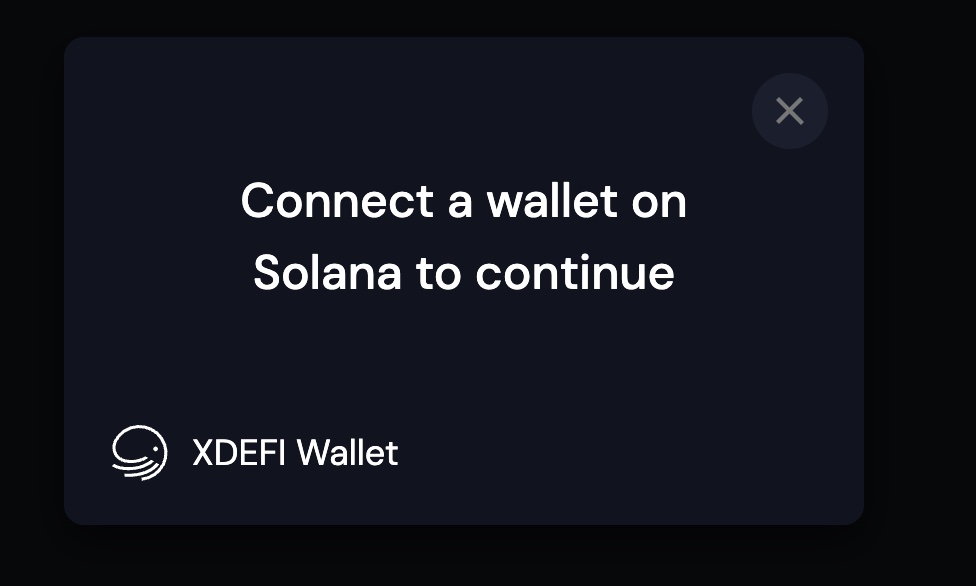Close the wallet connection dialog
976x586 pixels.
click(x=789, y=111)
